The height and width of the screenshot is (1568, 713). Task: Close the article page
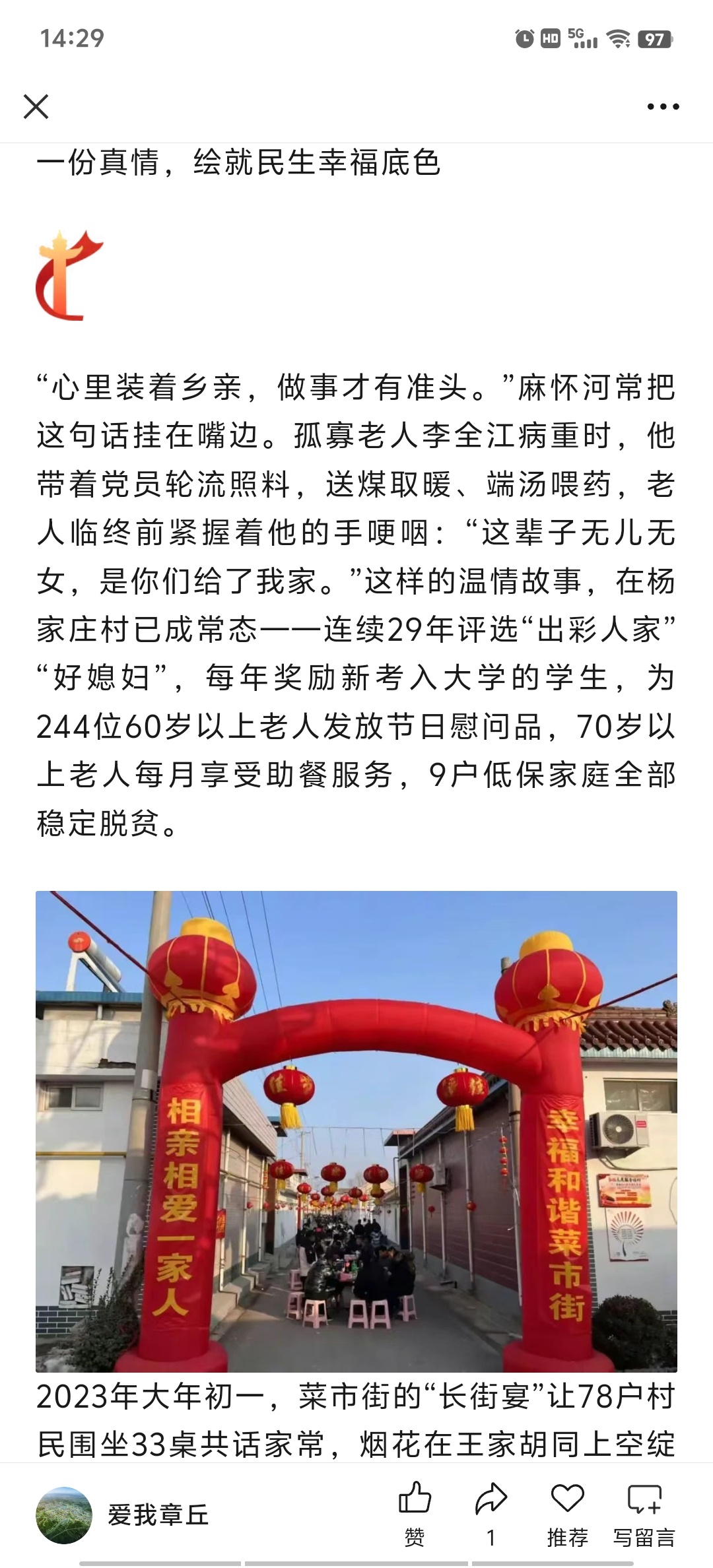(36, 106)
